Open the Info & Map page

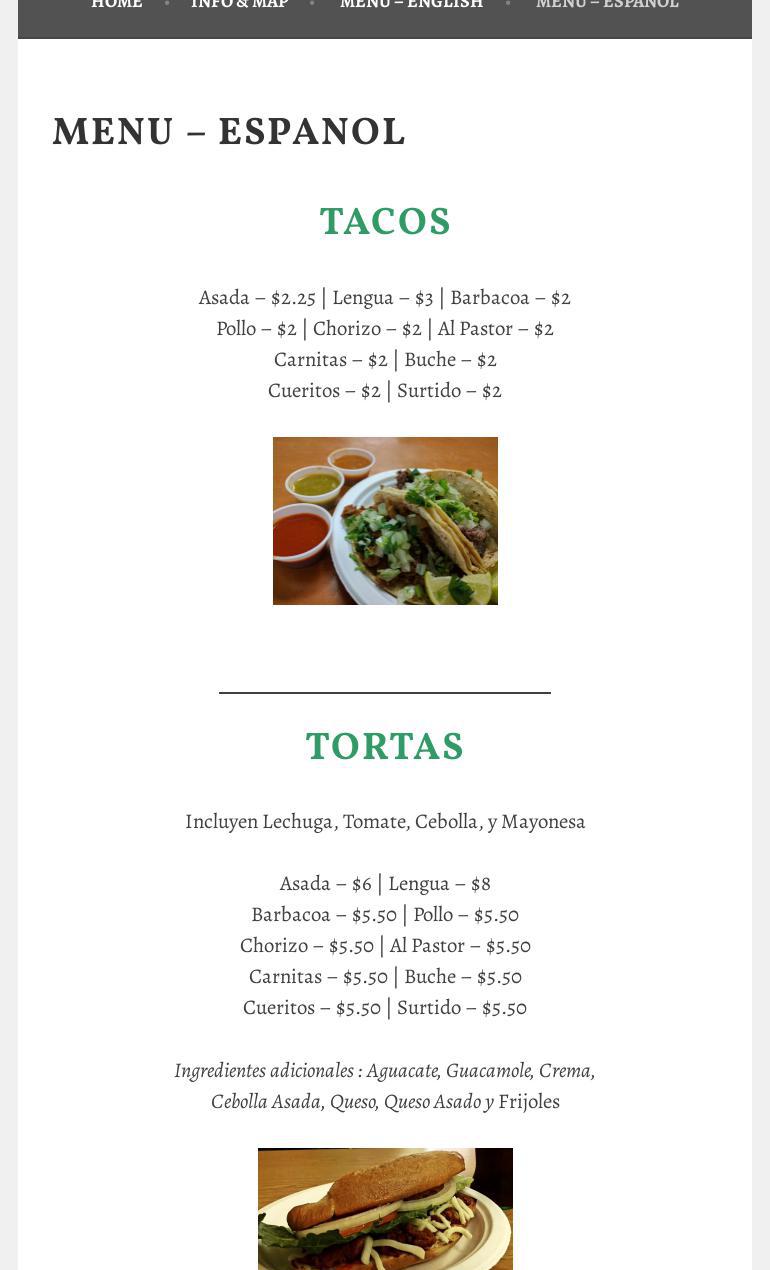click(x=240, y=5)
